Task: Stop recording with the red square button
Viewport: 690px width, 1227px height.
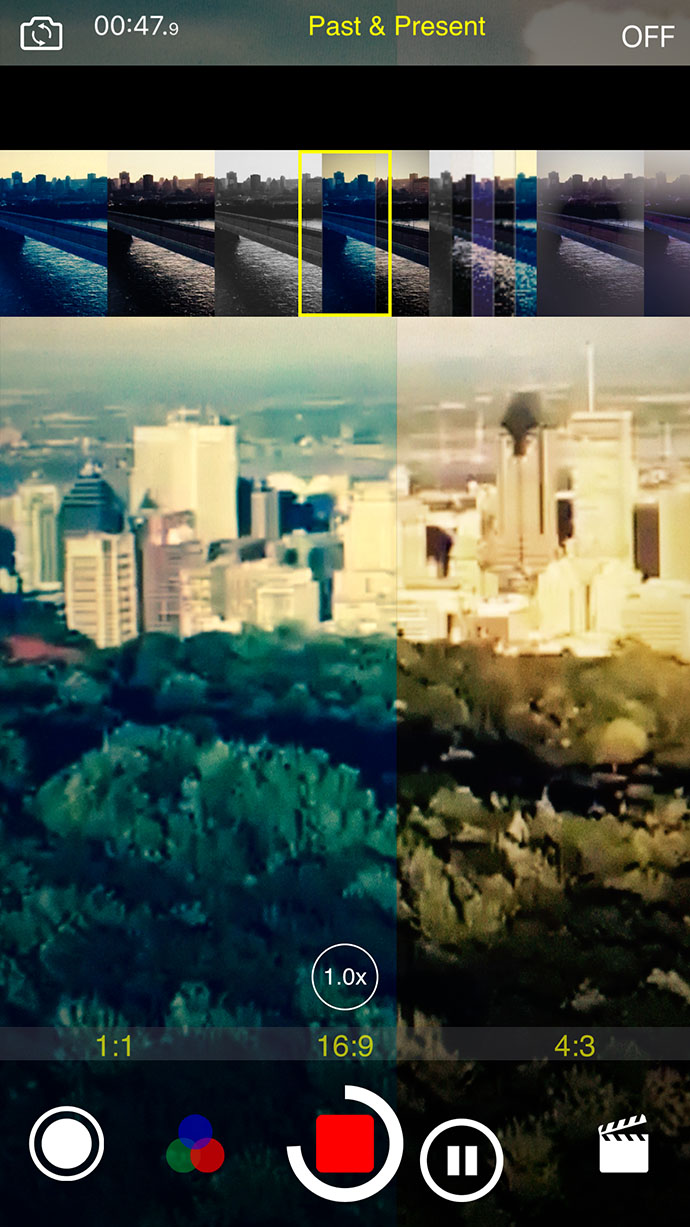Action: pyautogui.click(x=345, y=1143)
